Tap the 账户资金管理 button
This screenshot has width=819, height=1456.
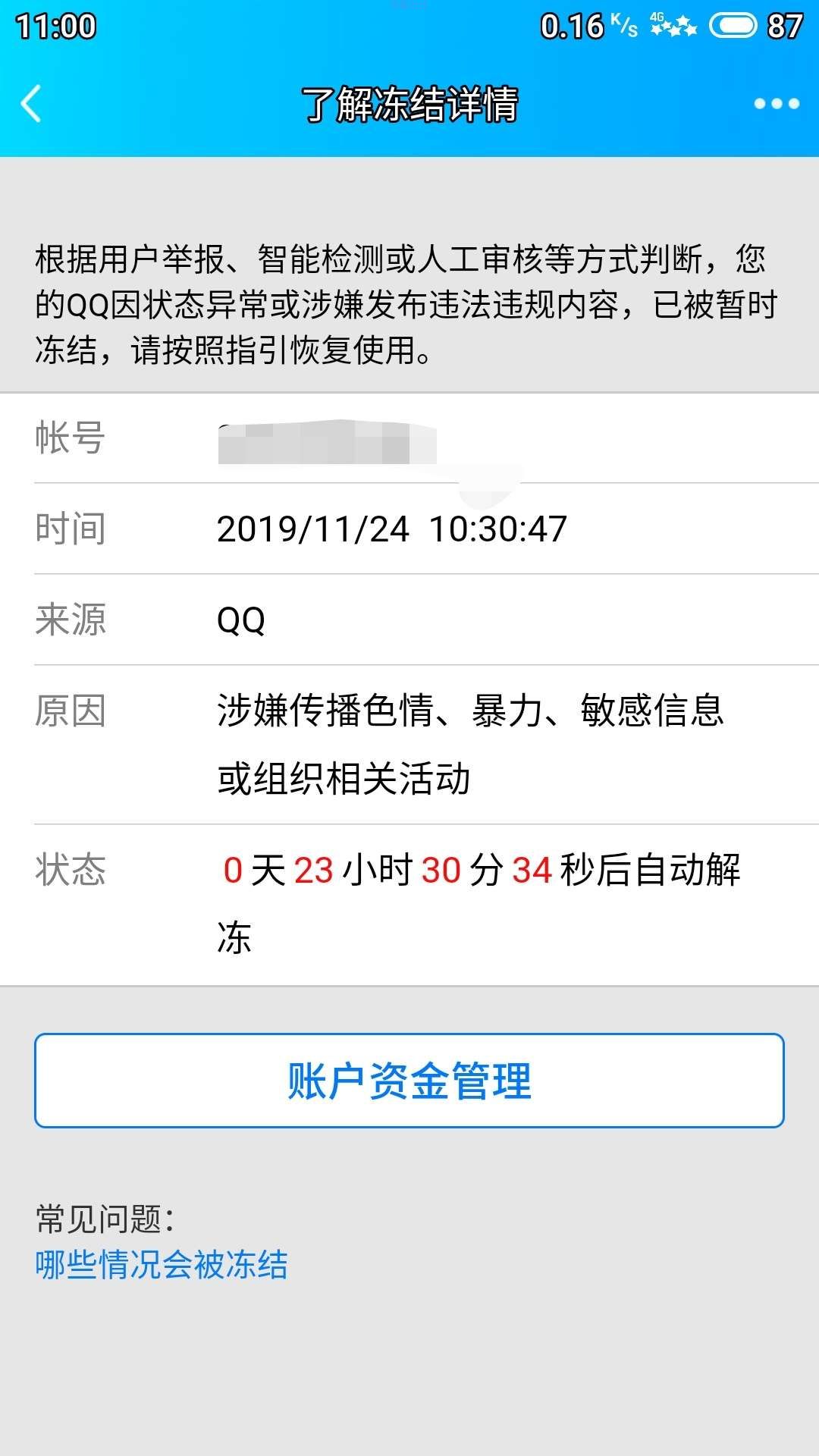click(x=409, y=1080)
